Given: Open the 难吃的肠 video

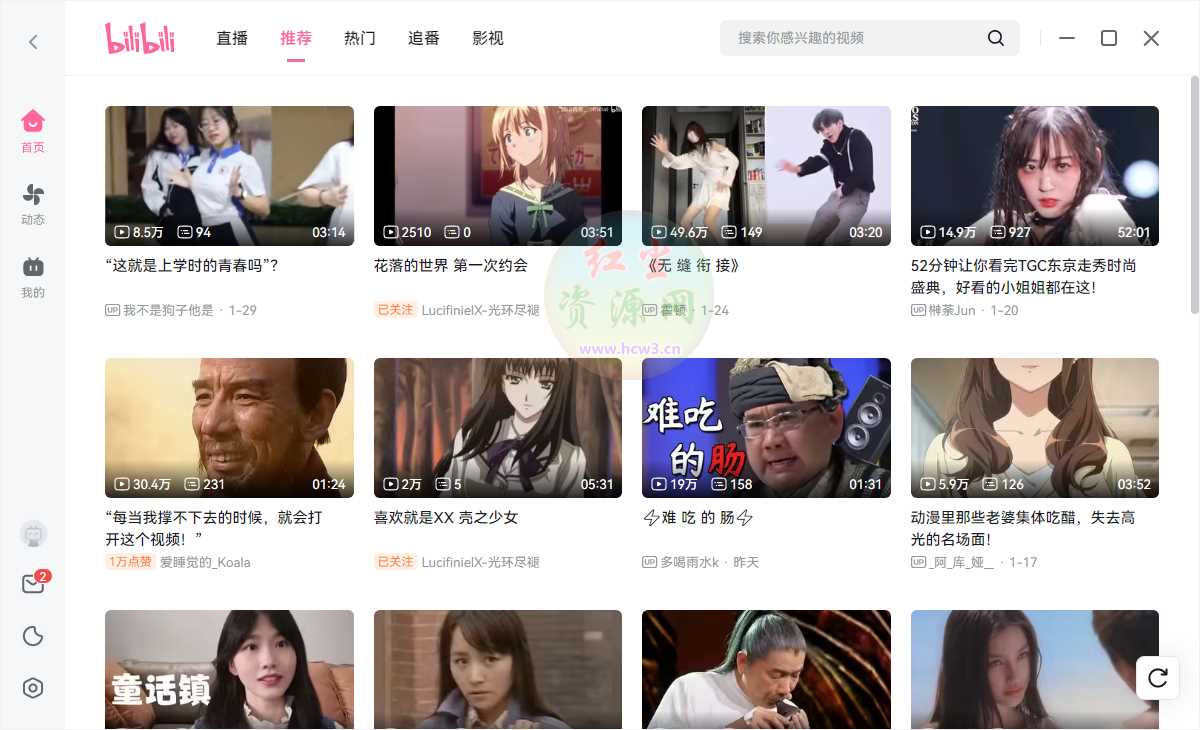Looking at the screenshot, I should click(766, 428).
